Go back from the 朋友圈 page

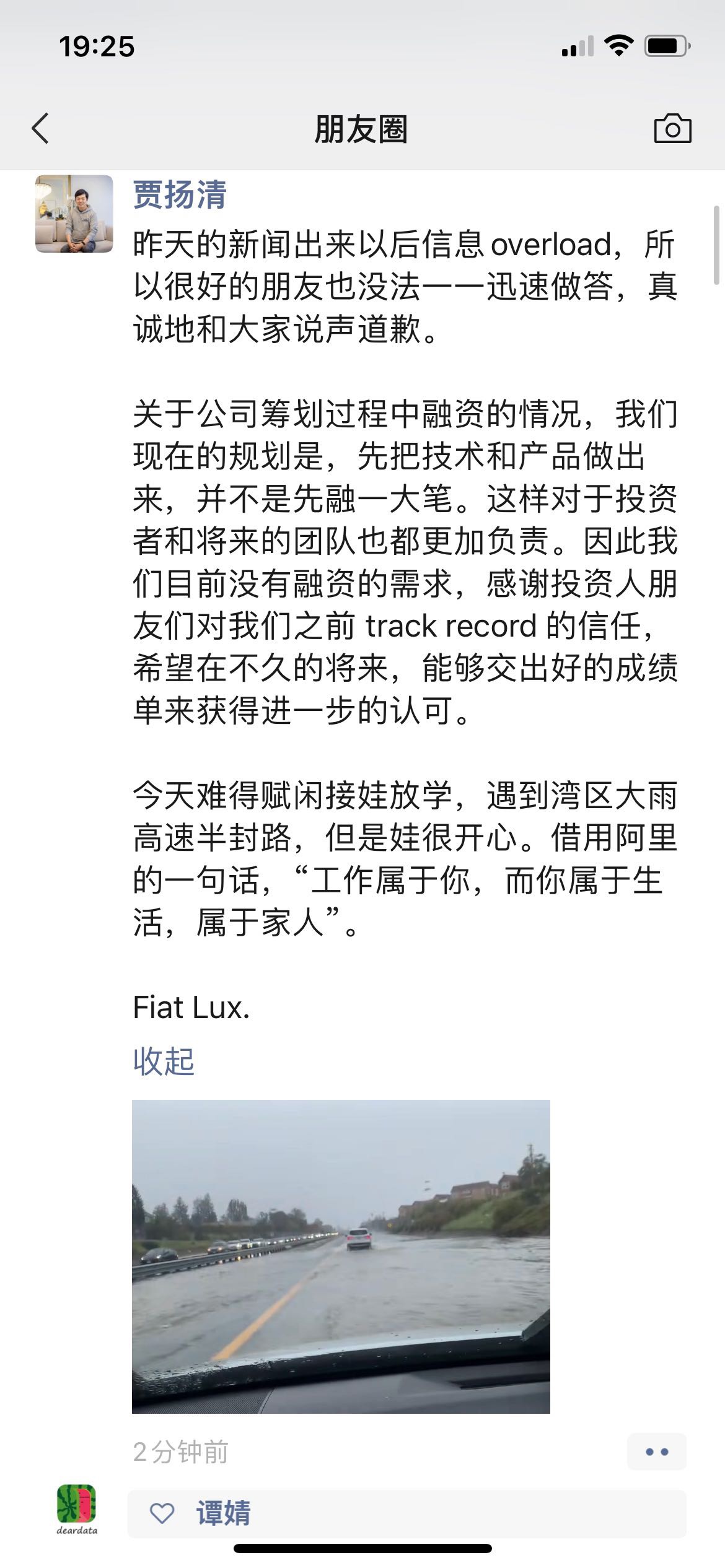(41, 129)
